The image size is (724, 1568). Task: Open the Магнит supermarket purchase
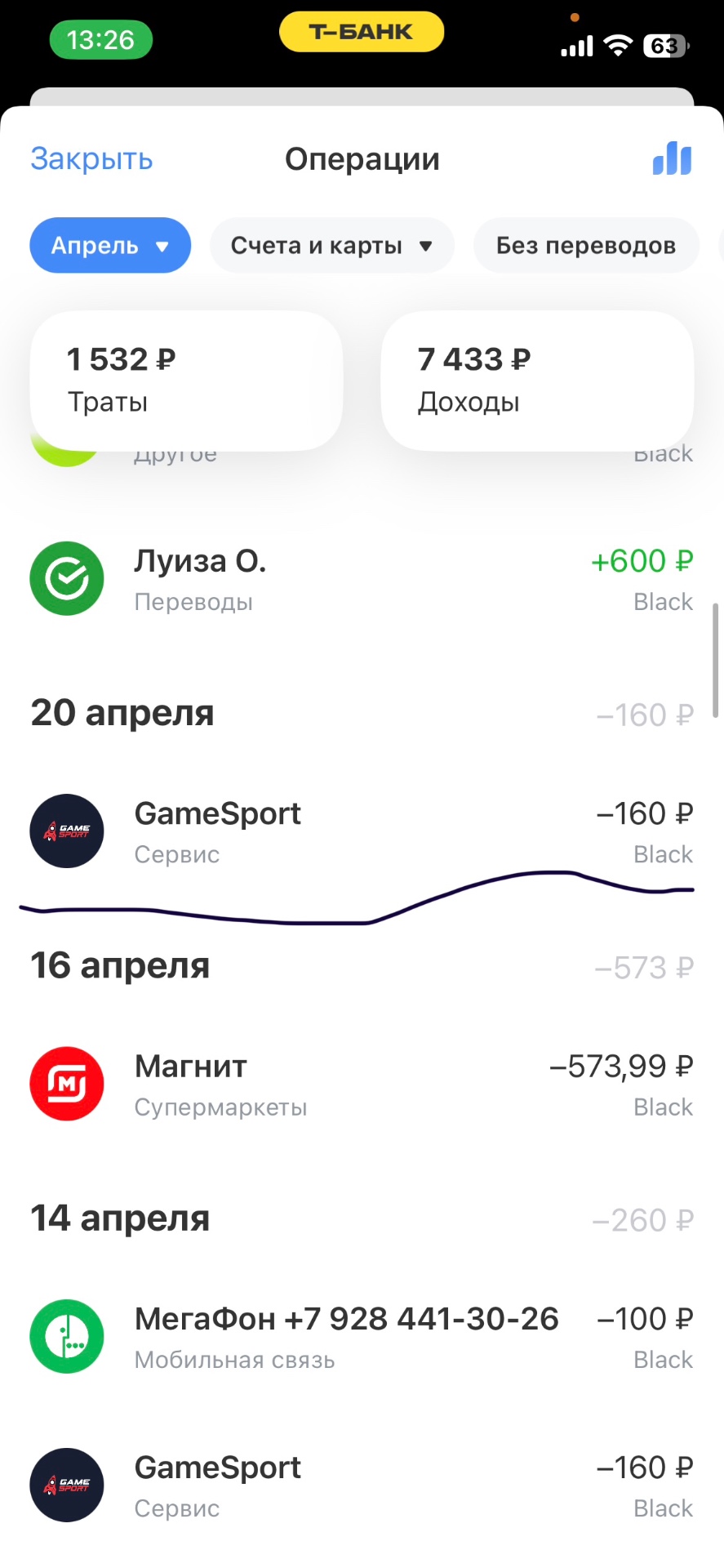pyautogui.click(x=361, y=1085)
